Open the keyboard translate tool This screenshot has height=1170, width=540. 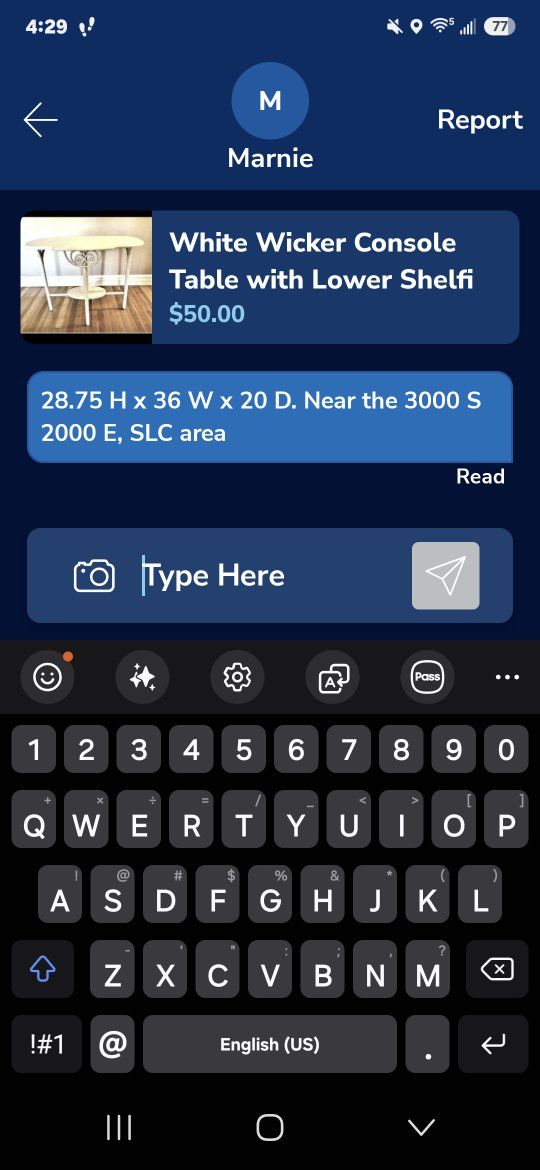tap(333, 677)
